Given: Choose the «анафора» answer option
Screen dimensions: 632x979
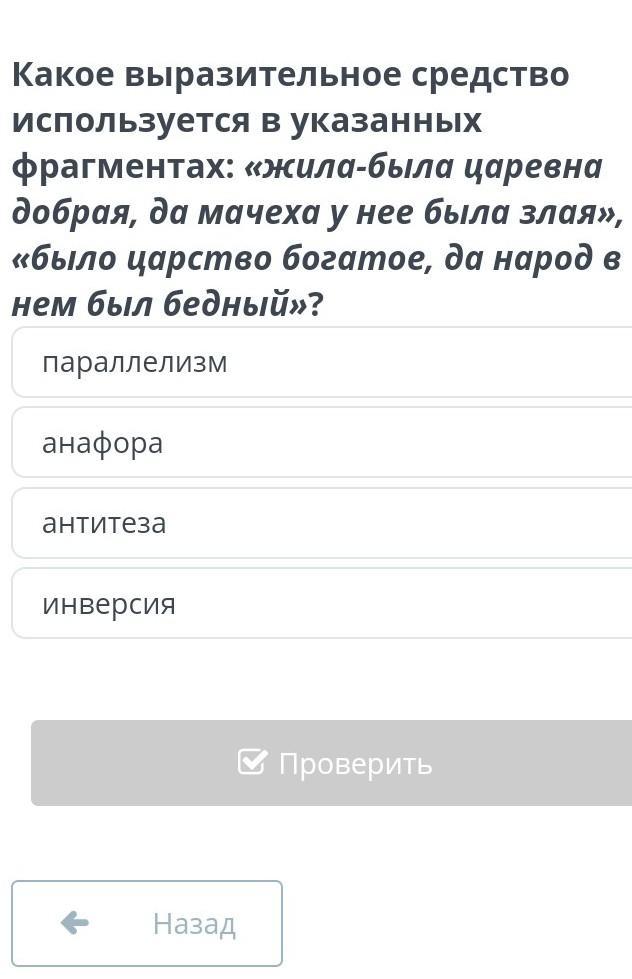Looking at the screenshot, I should click(x=320, y=443).
